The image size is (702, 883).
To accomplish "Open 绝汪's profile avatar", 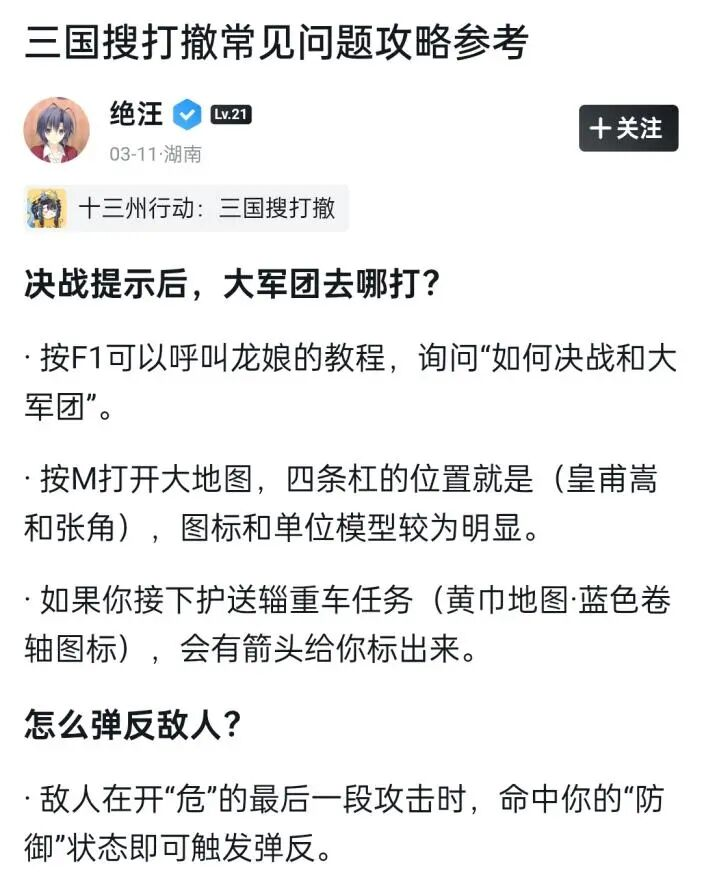I will [x=56, y=130].
